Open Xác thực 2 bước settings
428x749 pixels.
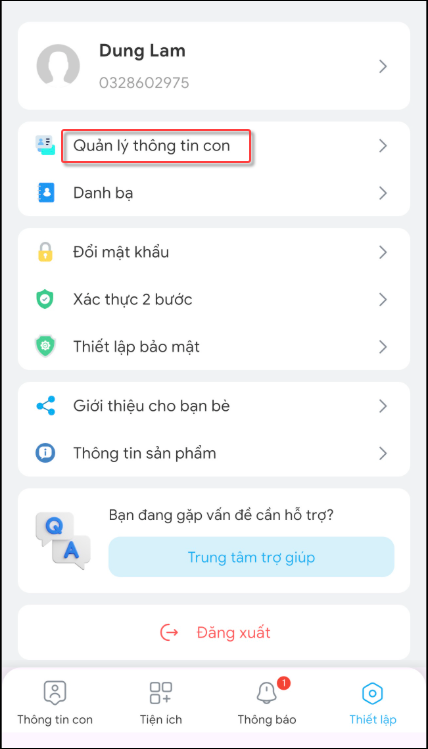(214, 300)
